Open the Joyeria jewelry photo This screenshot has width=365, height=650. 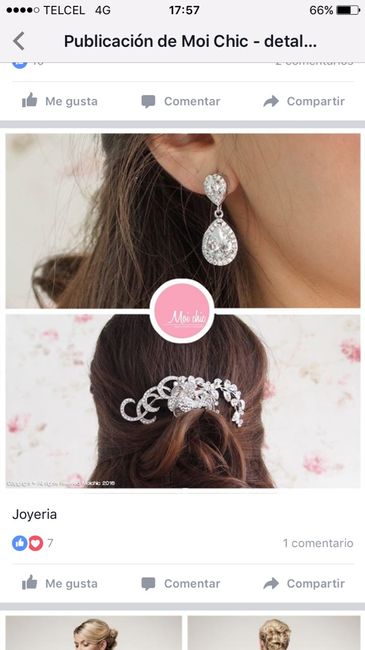[183, 310]
